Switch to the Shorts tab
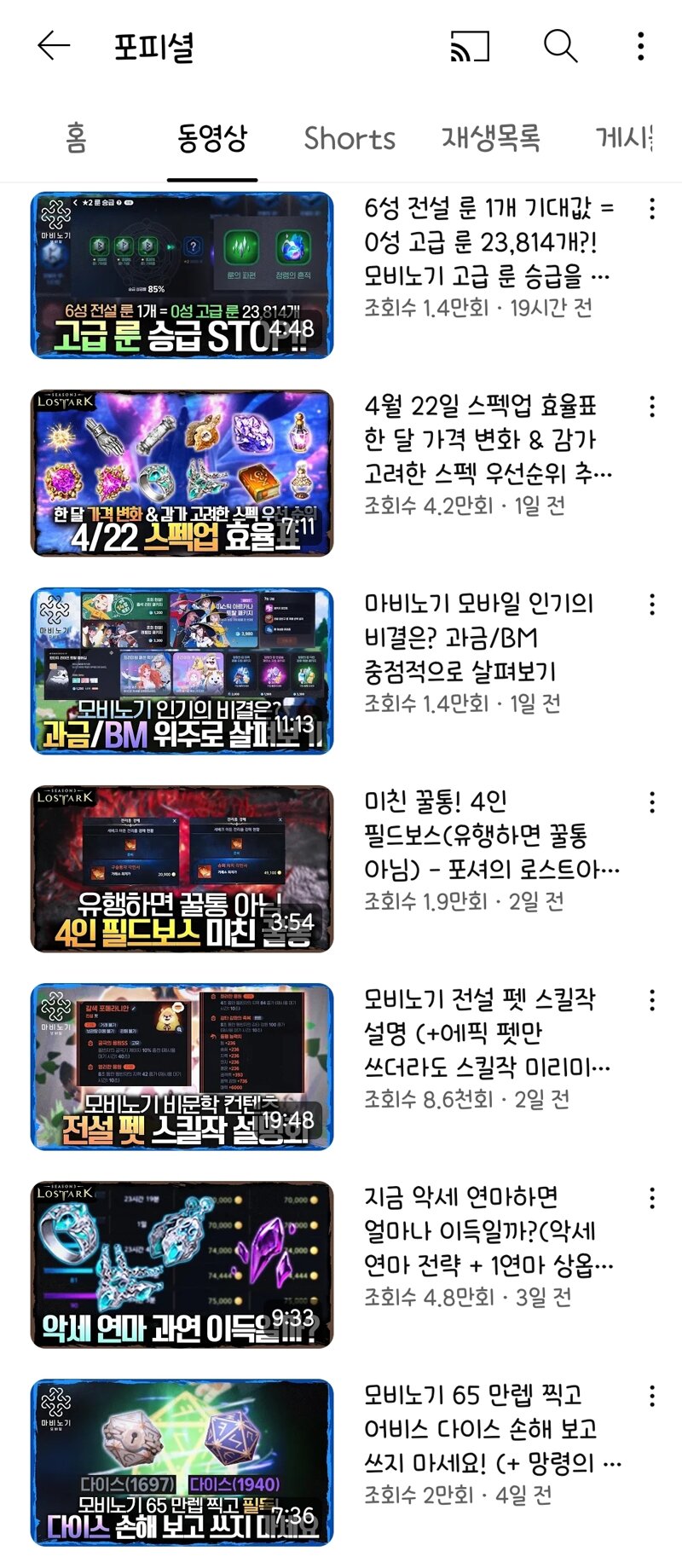The width and height of the screenshot is (682, 1568). coord(350,138)
